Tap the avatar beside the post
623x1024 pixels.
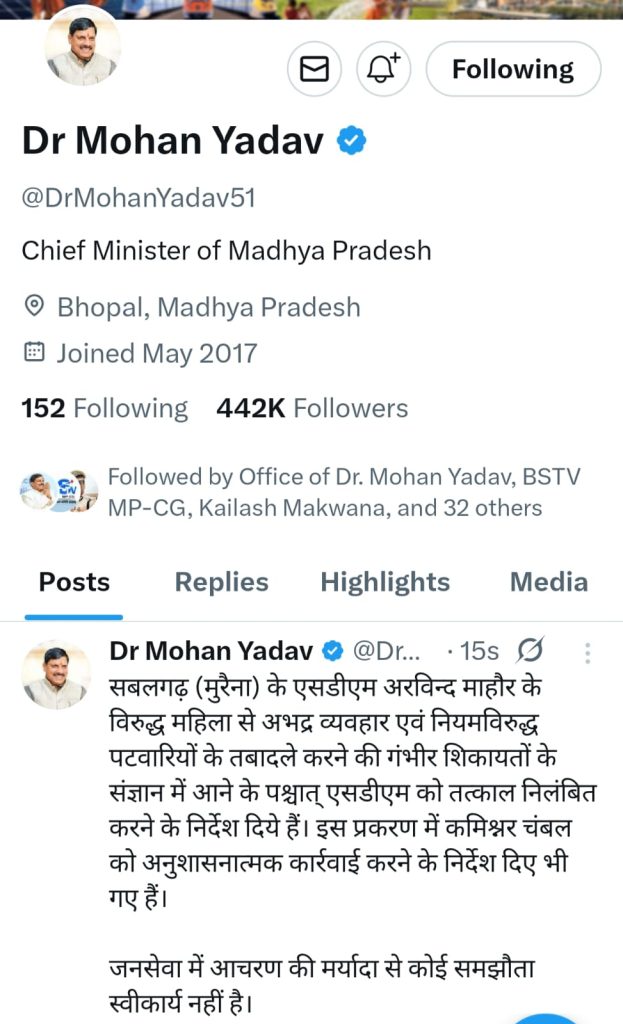click(x=55, y=676)
